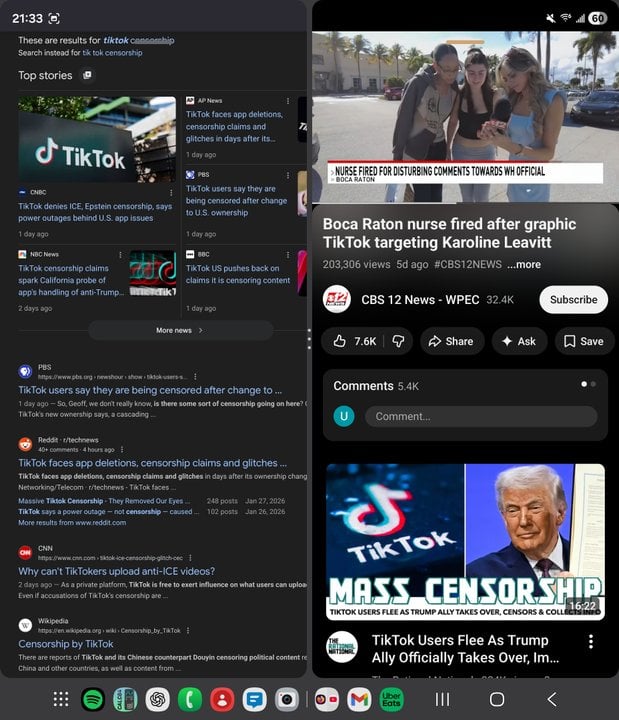Screen dimensions: 619x720
Task: Open Wikipedia Censorship by TikTok article
Action: pyautogui.click(x=65, y=644)
